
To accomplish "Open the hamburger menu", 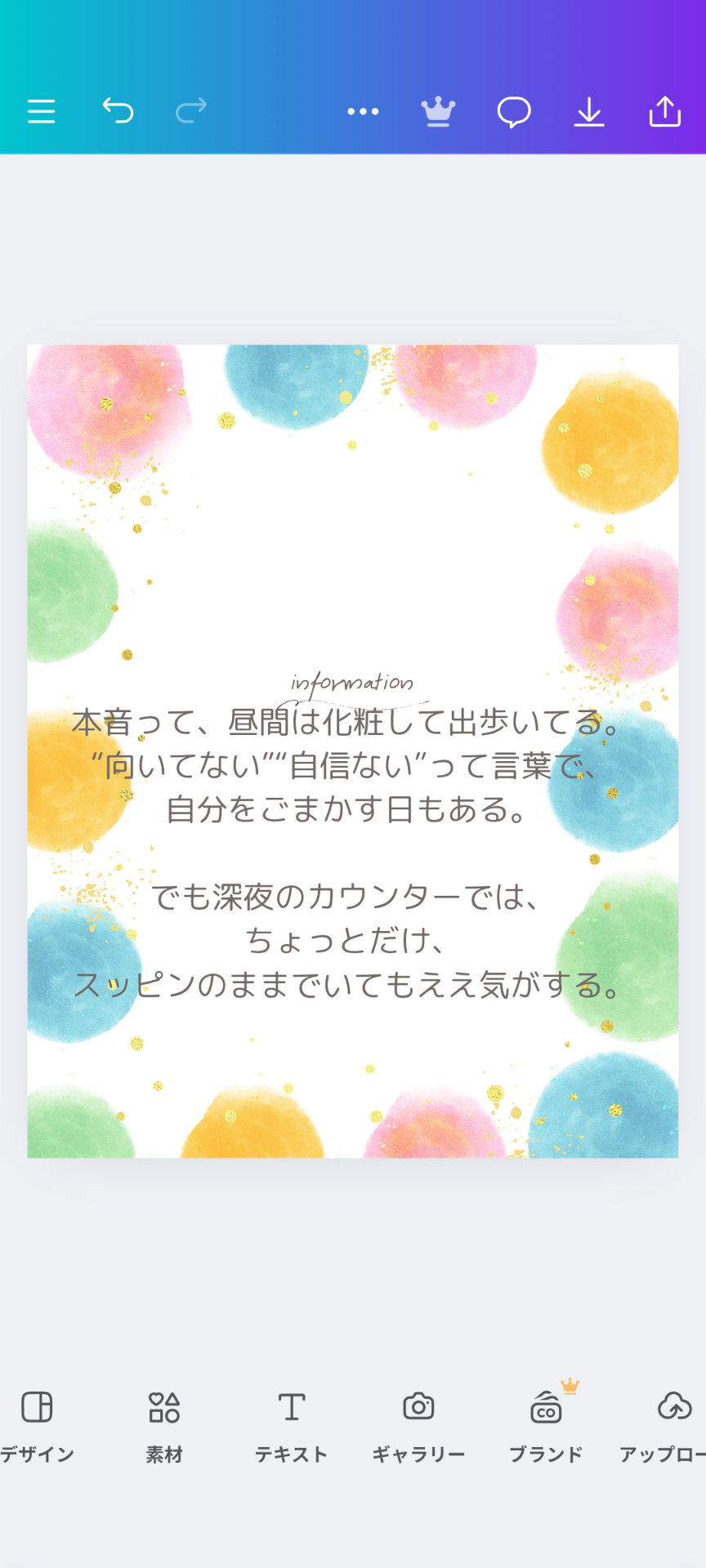I will click(41, 111).
